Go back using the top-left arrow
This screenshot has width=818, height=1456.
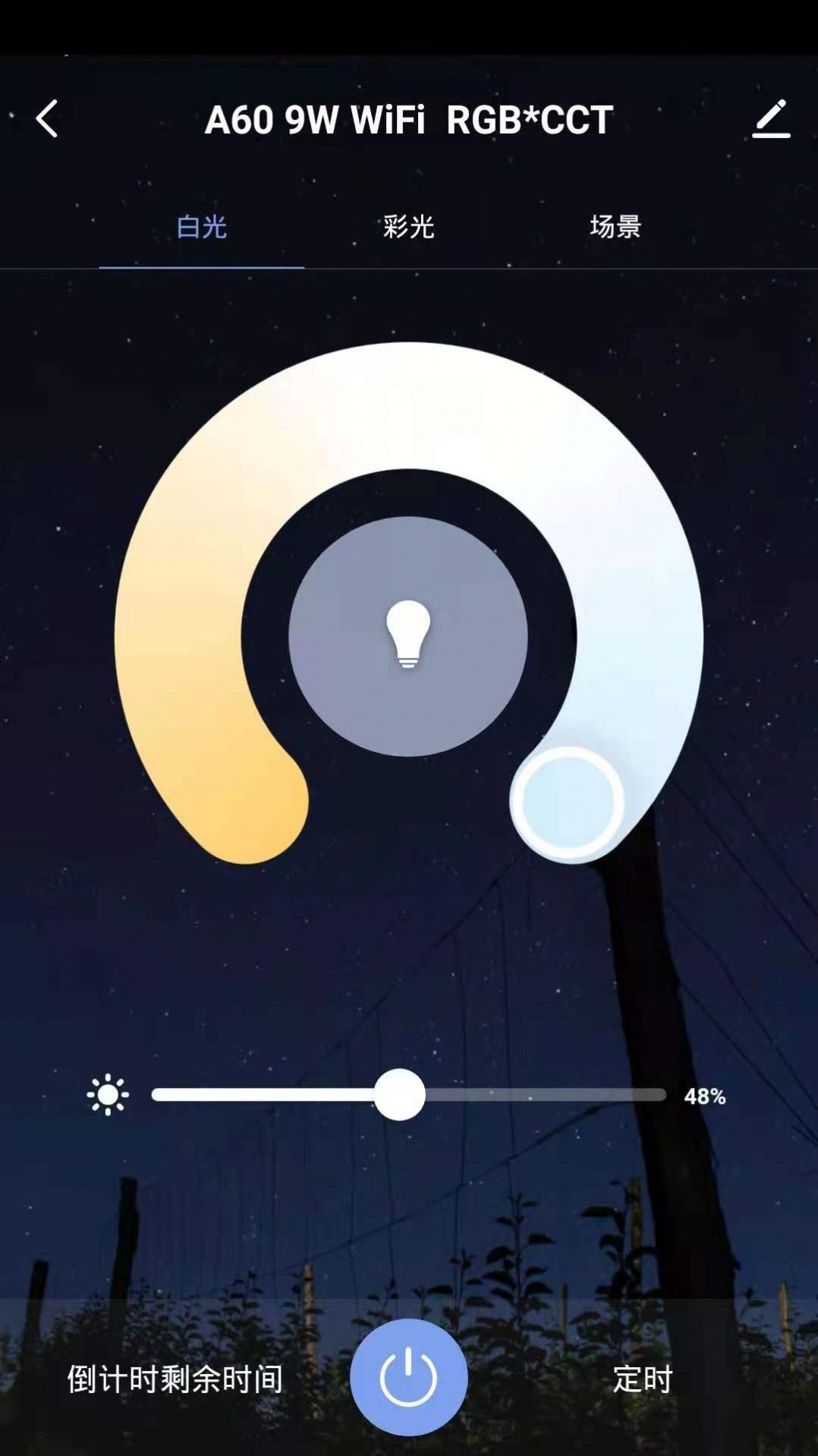click(x=47, y=119)
